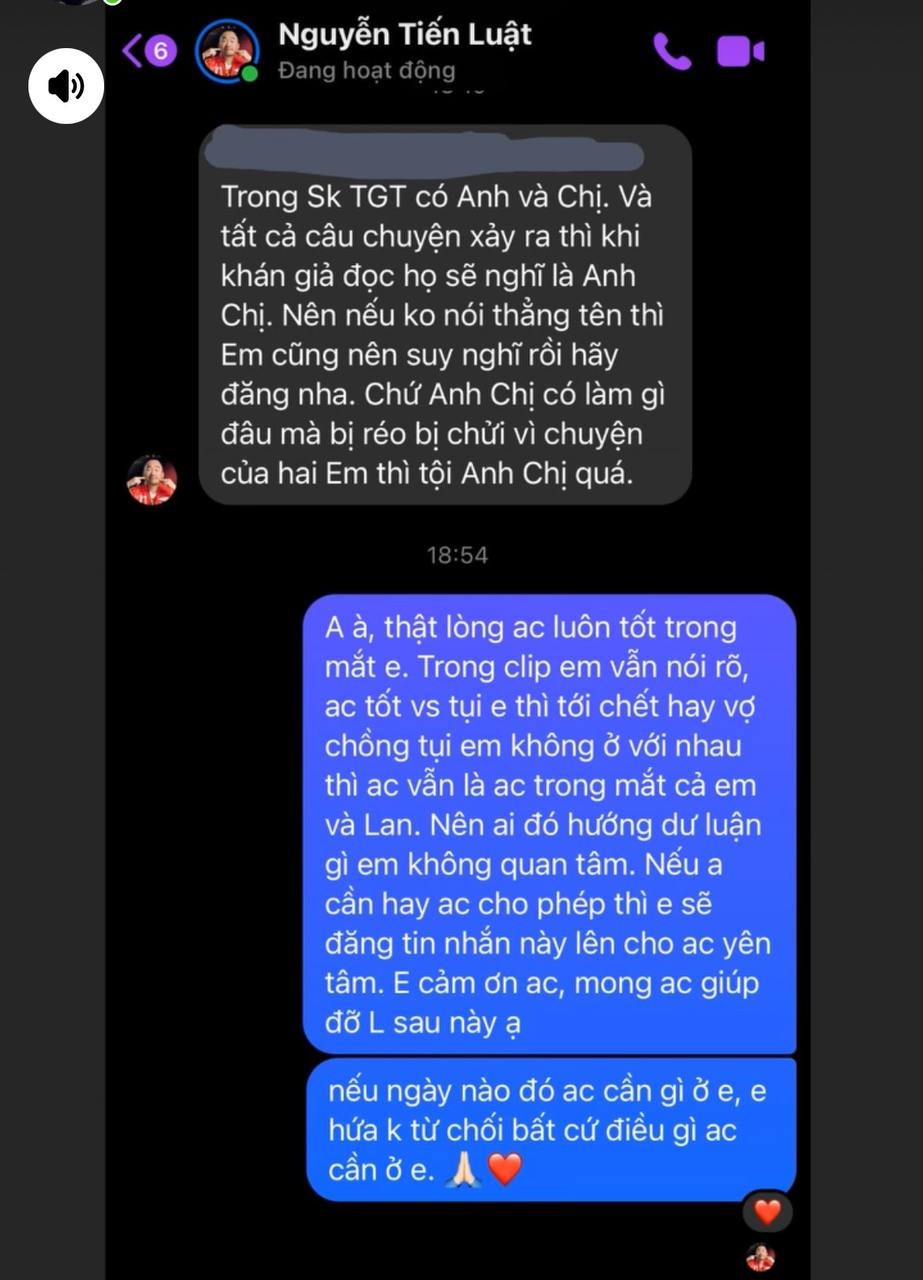Select the gray message about Sk TGT
923x1280 pixels.
445,330
